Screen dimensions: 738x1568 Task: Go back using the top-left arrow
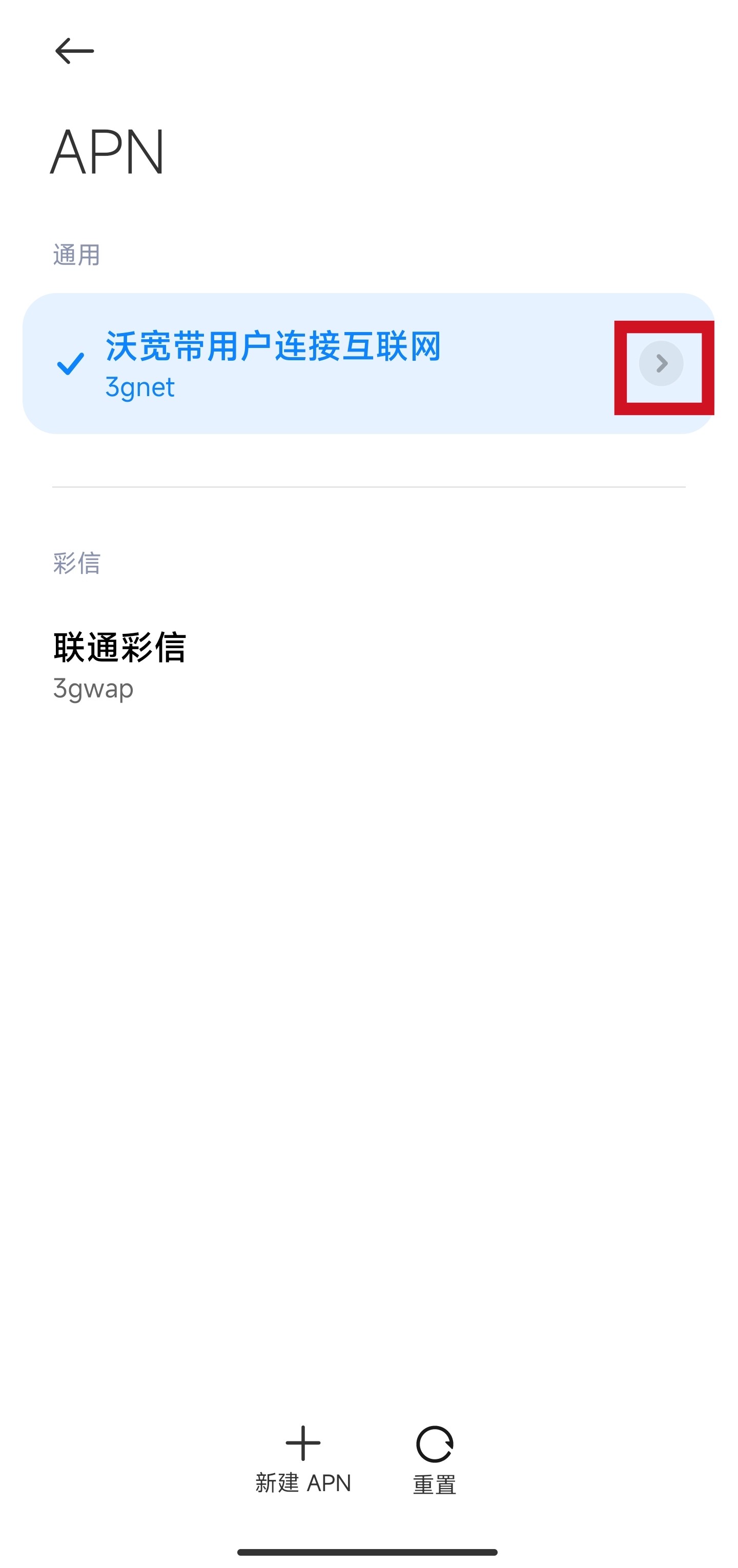[74, 51]
